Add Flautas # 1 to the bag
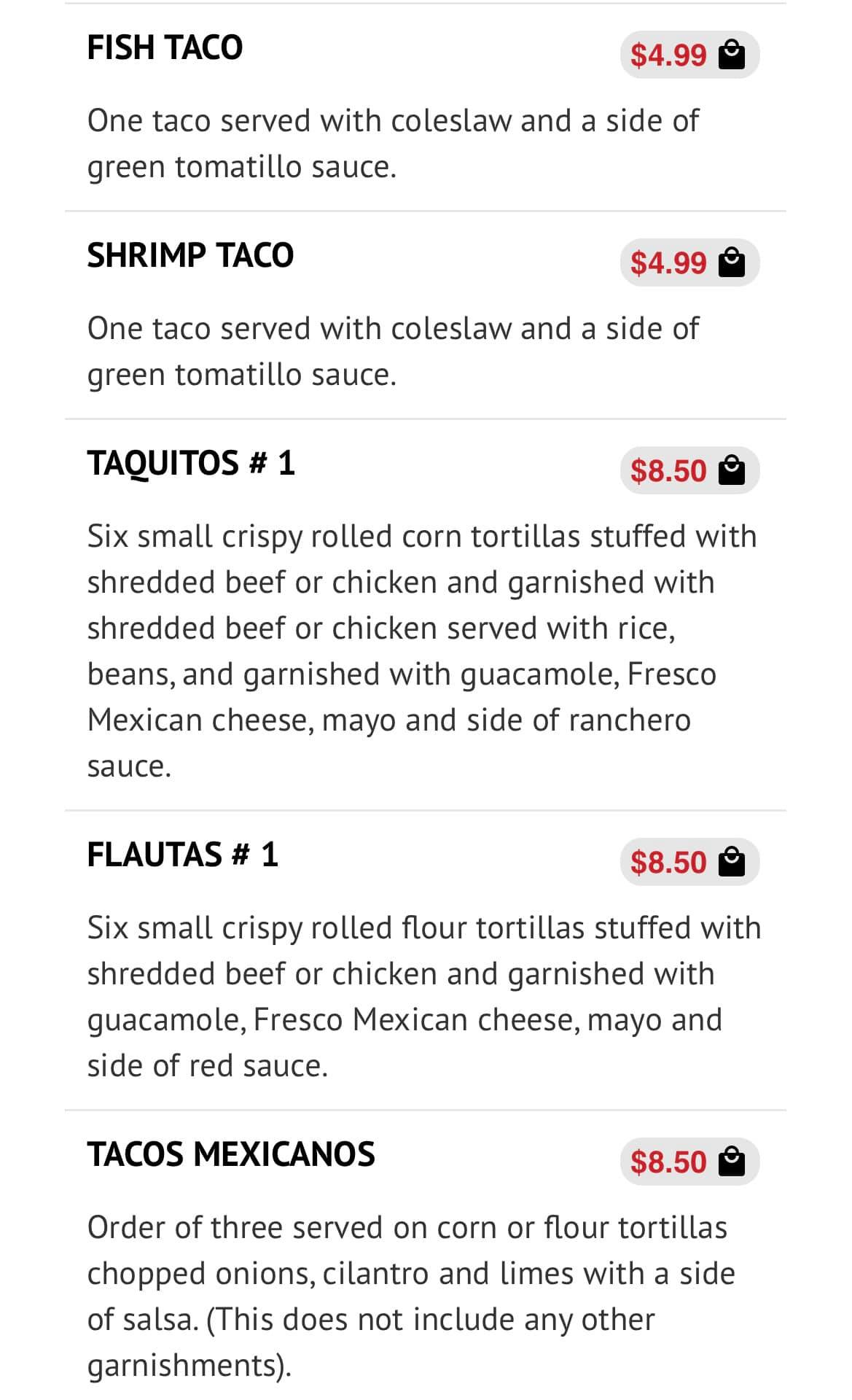The width and height of the screenshot is (852, 1400). click(x=689, y=863)
